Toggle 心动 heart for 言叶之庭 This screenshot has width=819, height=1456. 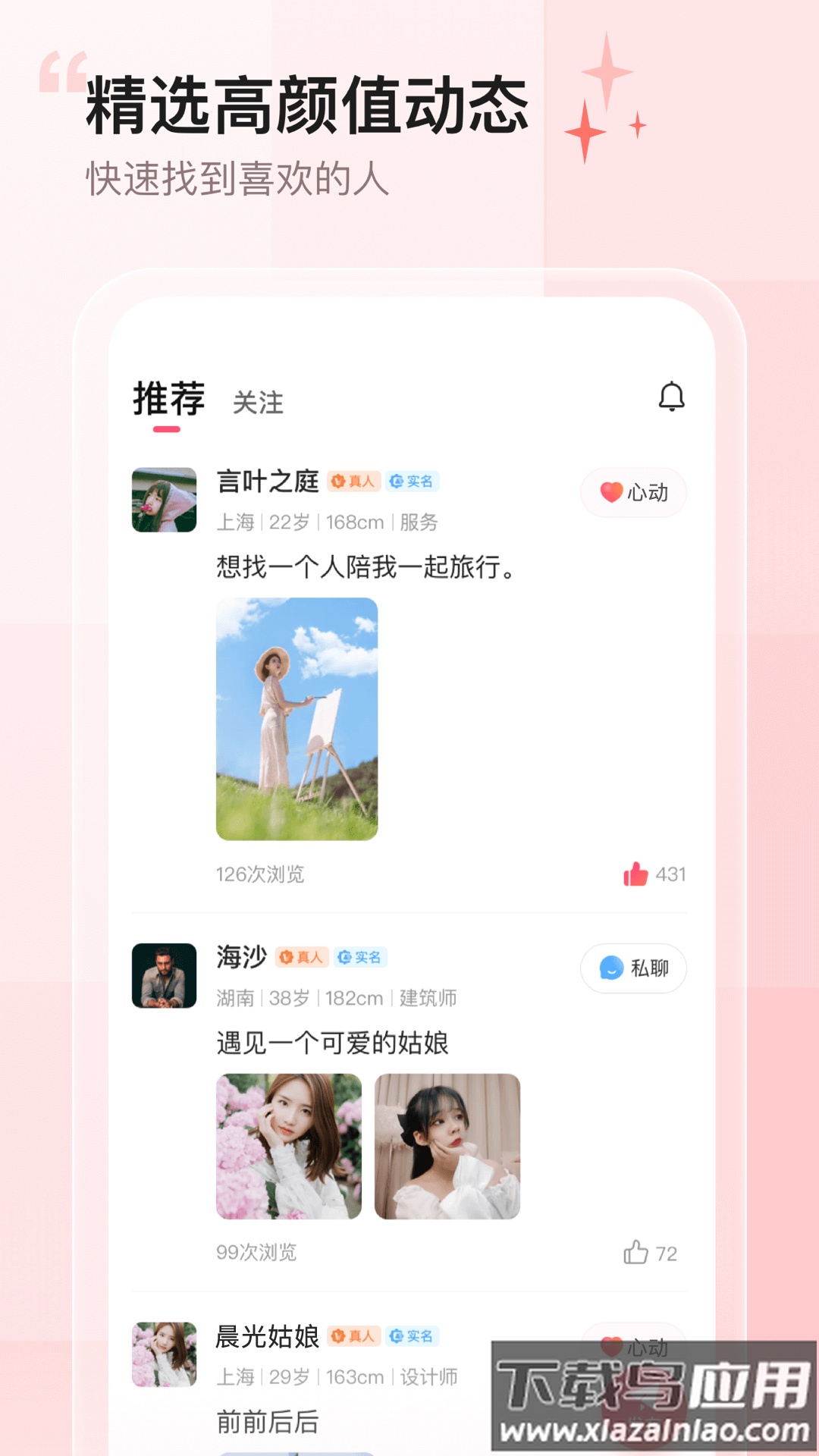633,492
